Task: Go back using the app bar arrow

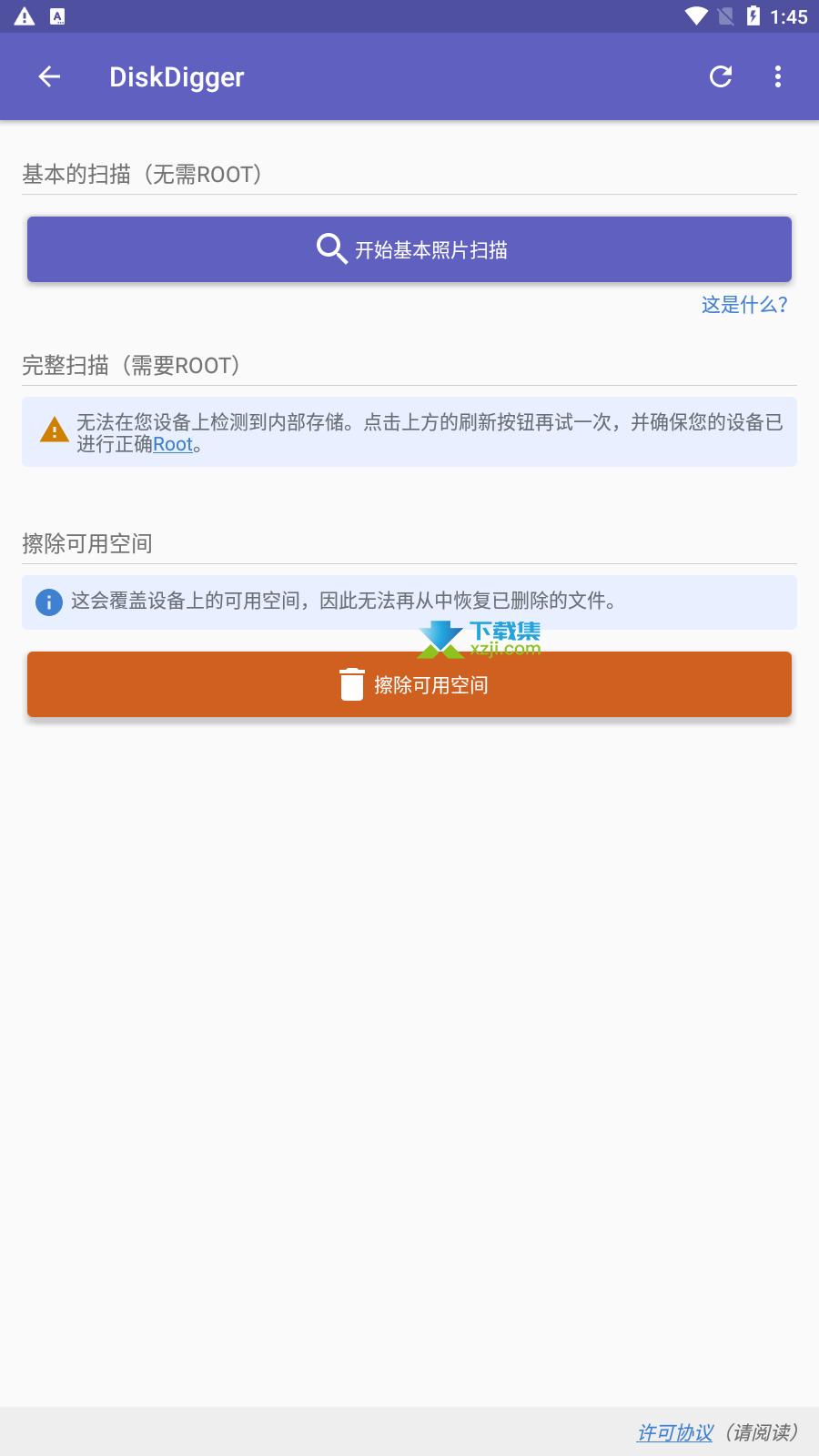Action: pyautogui.click(x=49, y=77)
